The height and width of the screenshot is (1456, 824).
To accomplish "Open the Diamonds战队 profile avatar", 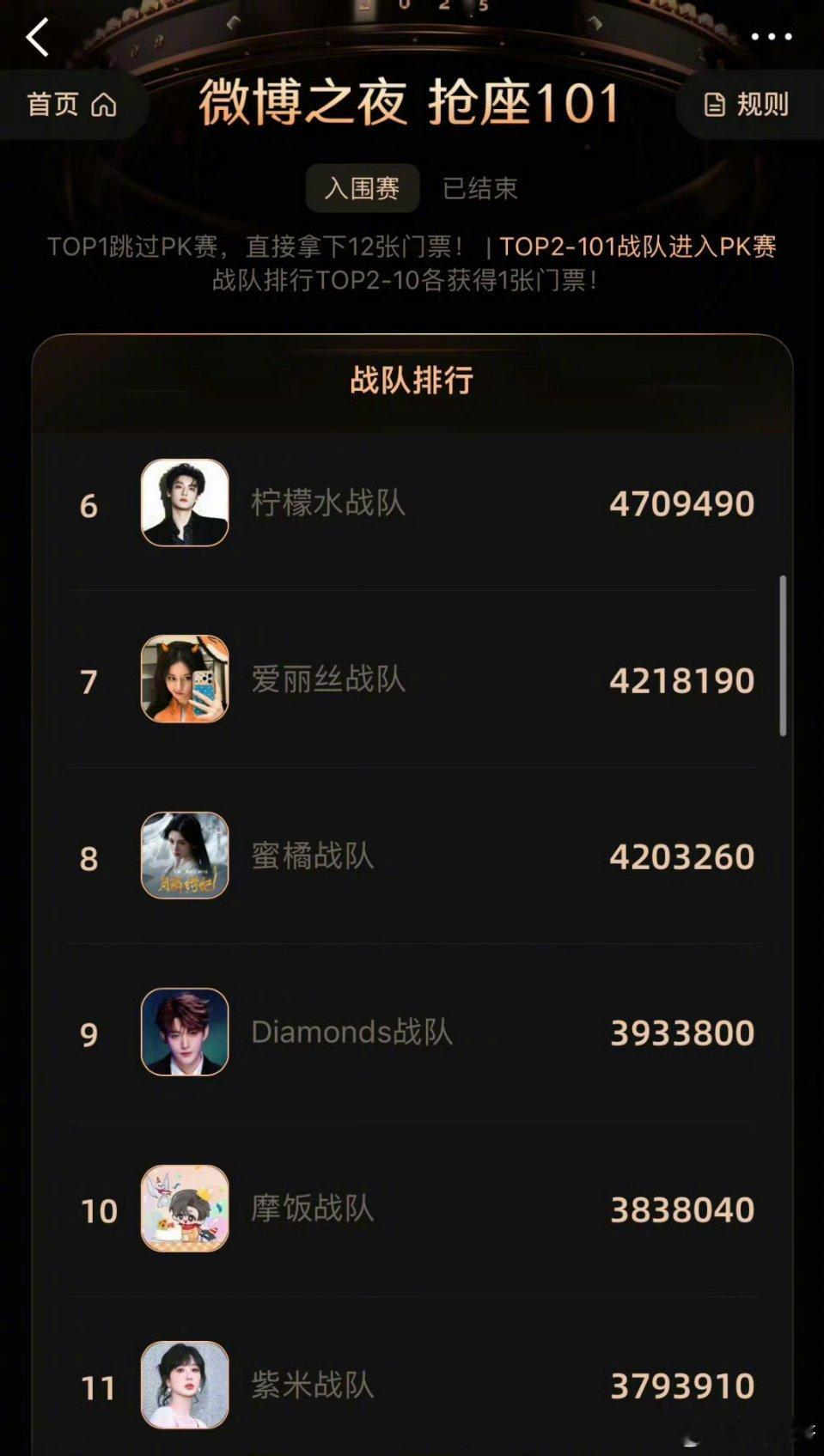I will coord(183,1033).
